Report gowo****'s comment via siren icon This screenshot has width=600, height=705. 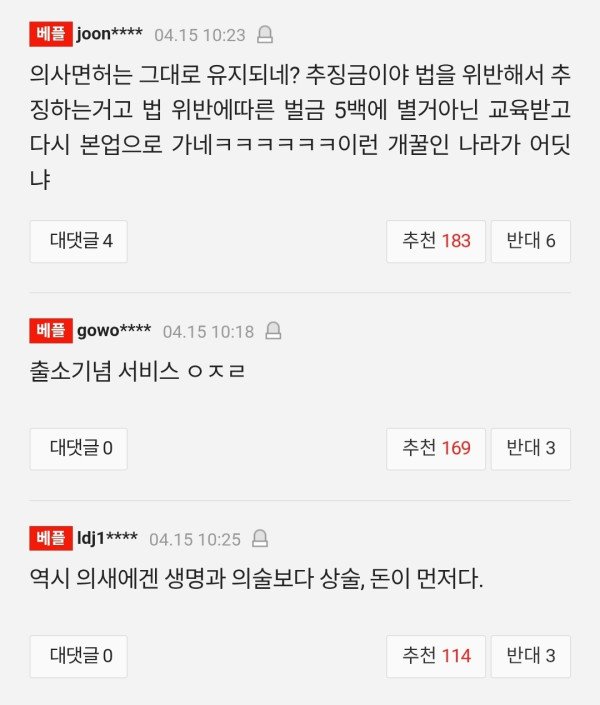coord(273,332)
